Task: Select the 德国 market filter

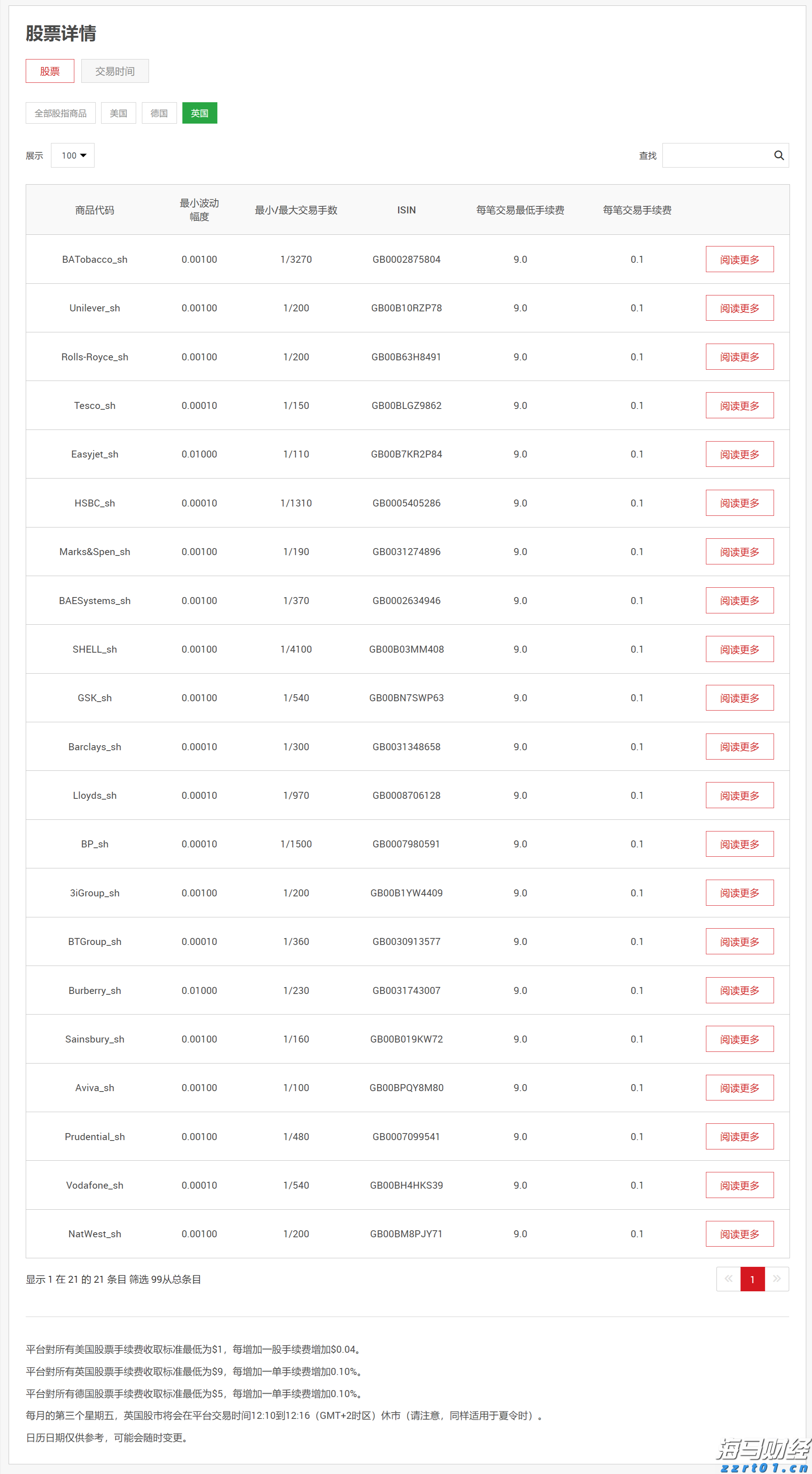Action: click(159, 113)
